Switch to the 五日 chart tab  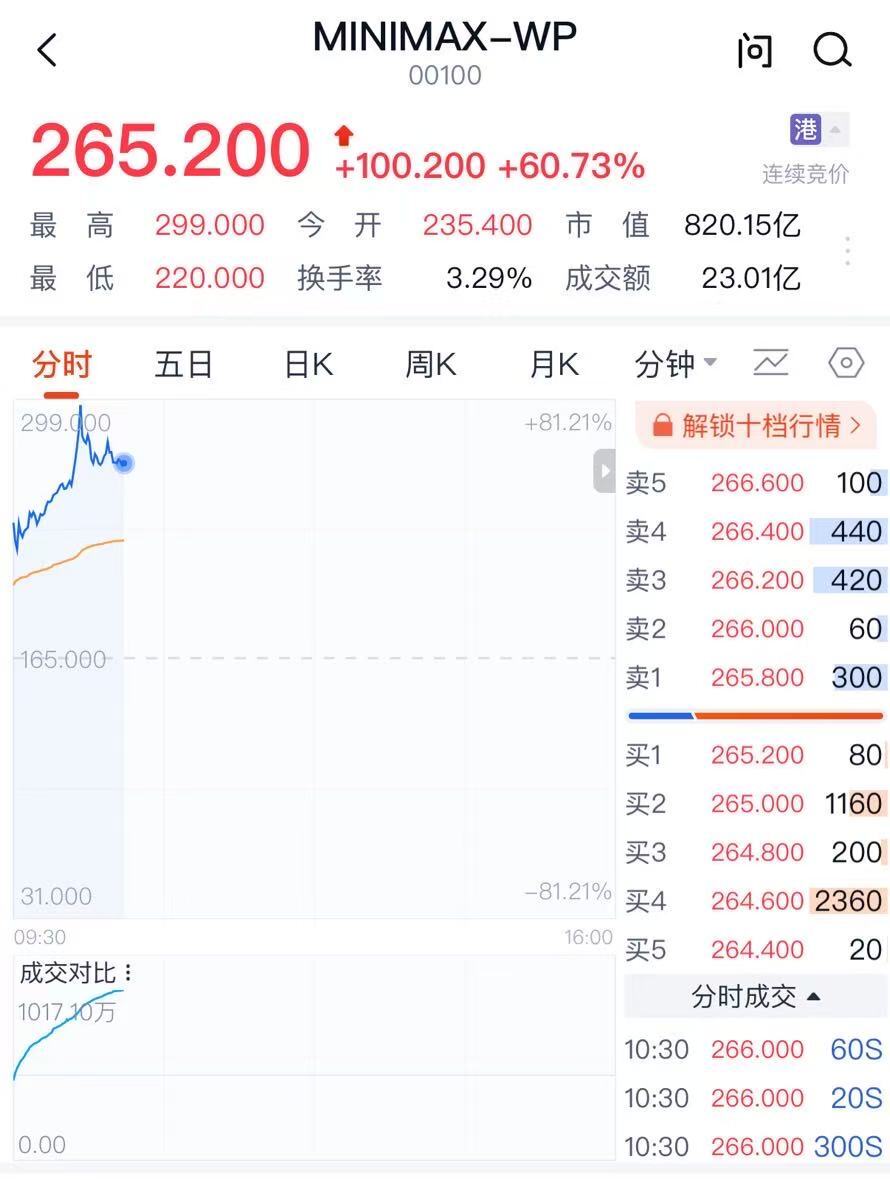[184, 365]
